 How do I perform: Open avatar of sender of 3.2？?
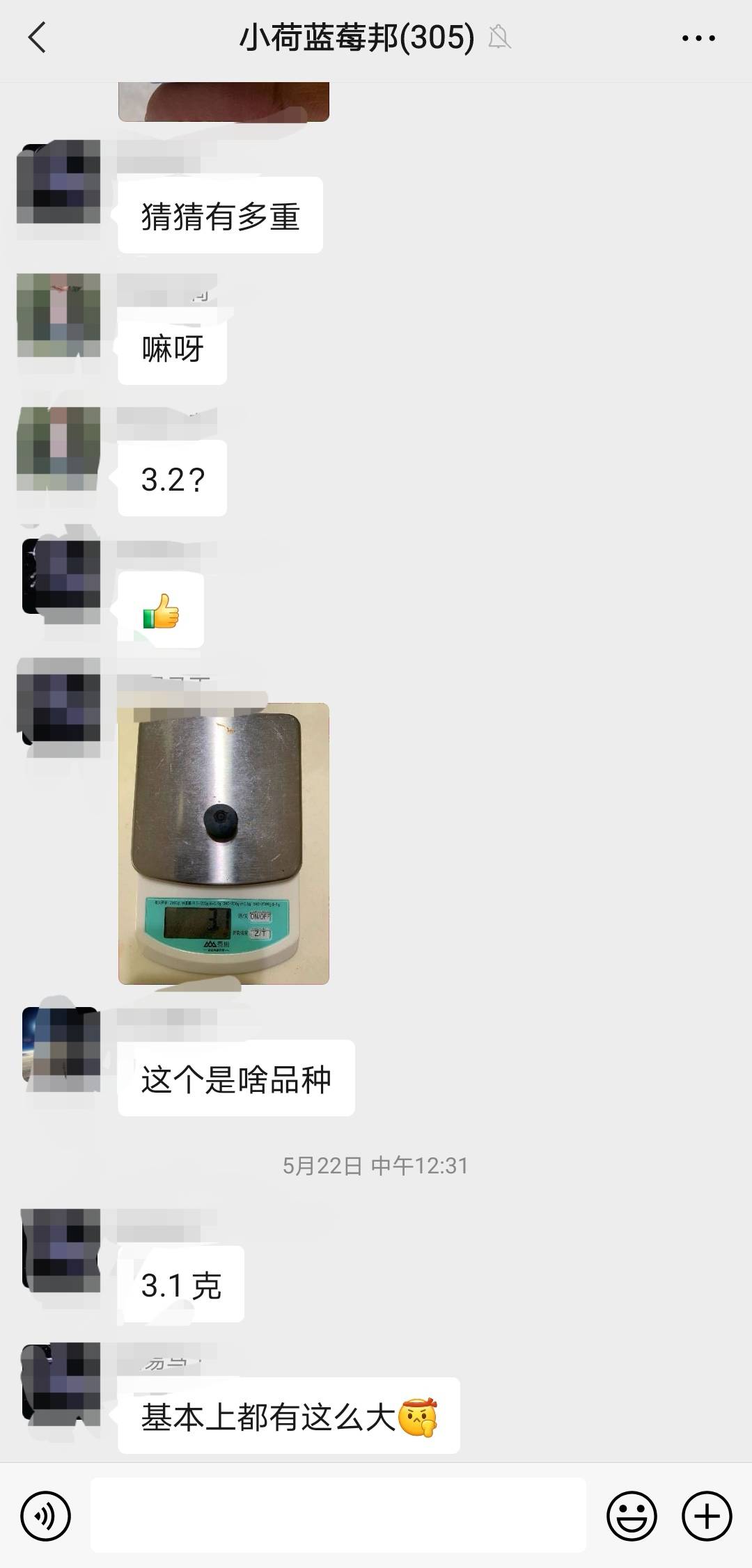click(58, 448)
